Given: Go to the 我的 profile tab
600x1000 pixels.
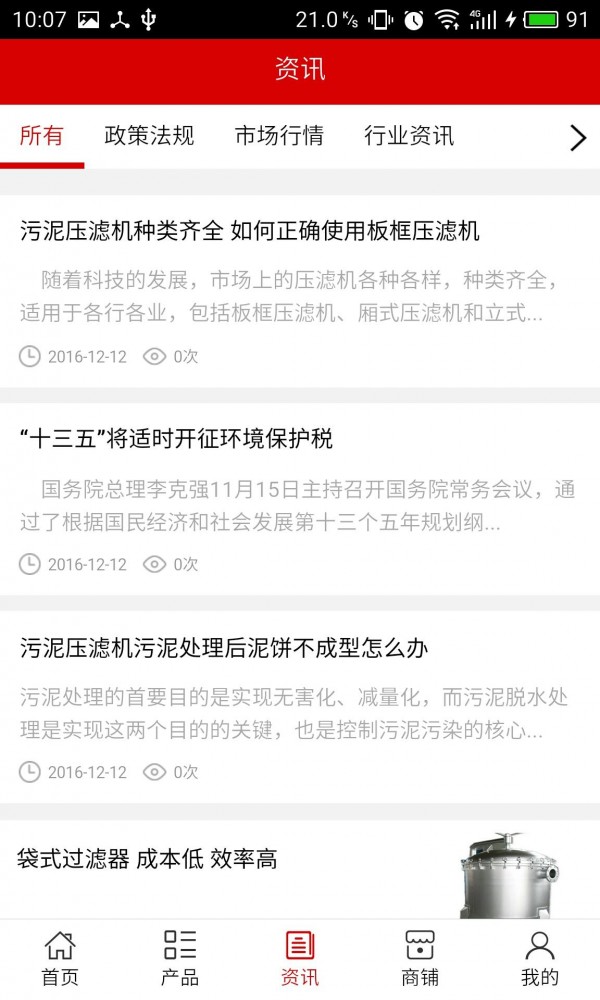Looking at the screenshot, I should pos(540,958).
